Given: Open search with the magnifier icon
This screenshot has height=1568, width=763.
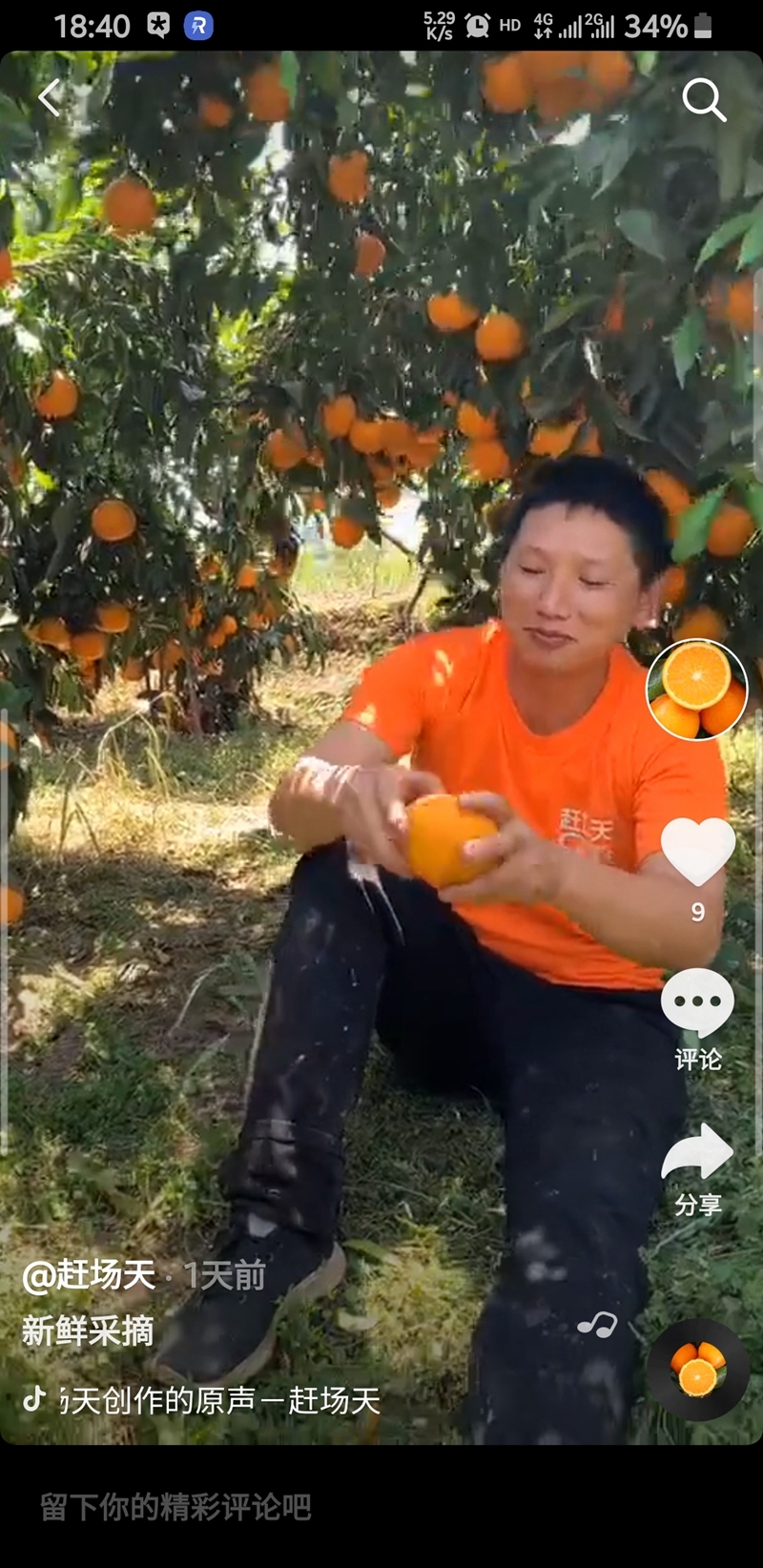Looking at the screenshot, I should click(704, 99).
